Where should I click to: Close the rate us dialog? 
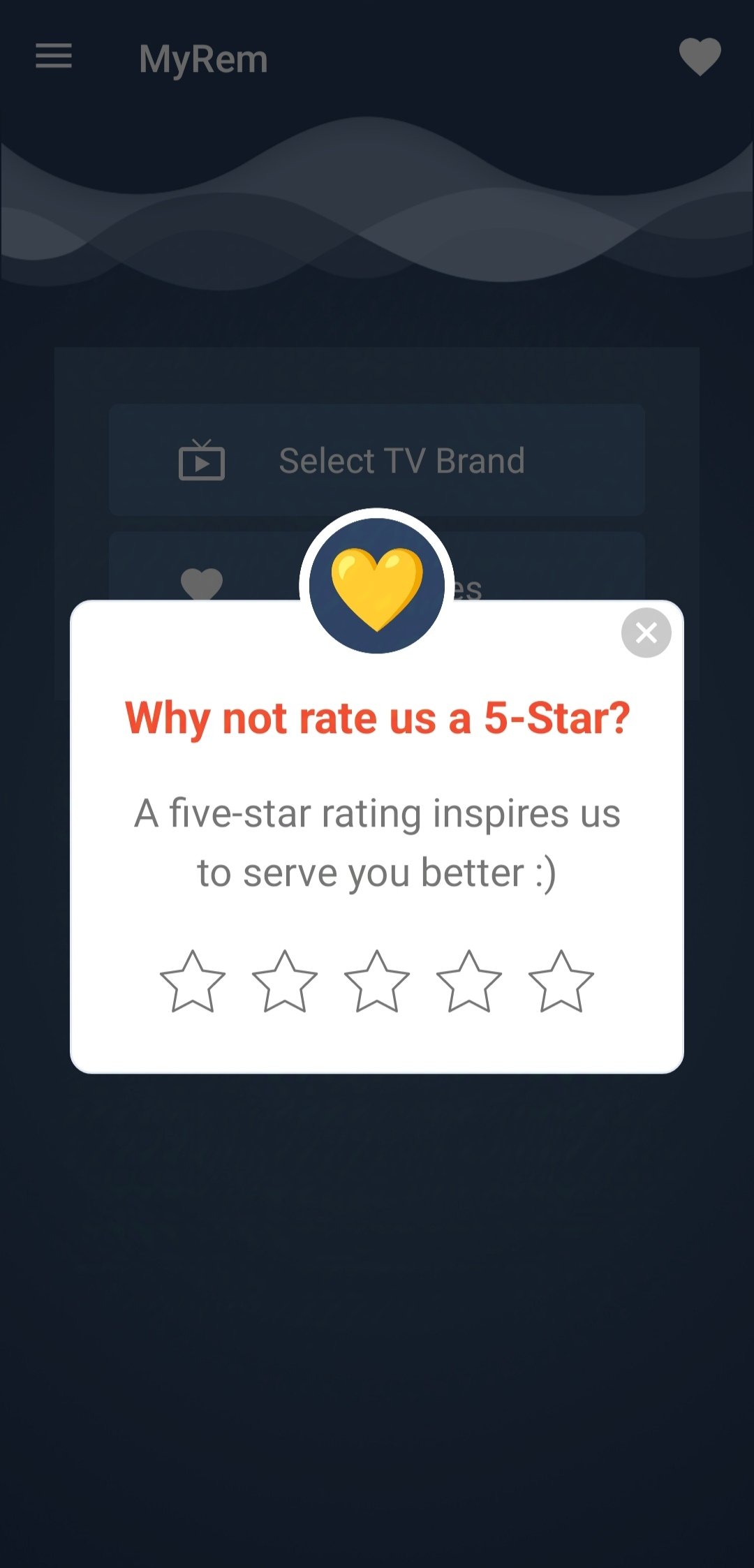click(646, 633)
